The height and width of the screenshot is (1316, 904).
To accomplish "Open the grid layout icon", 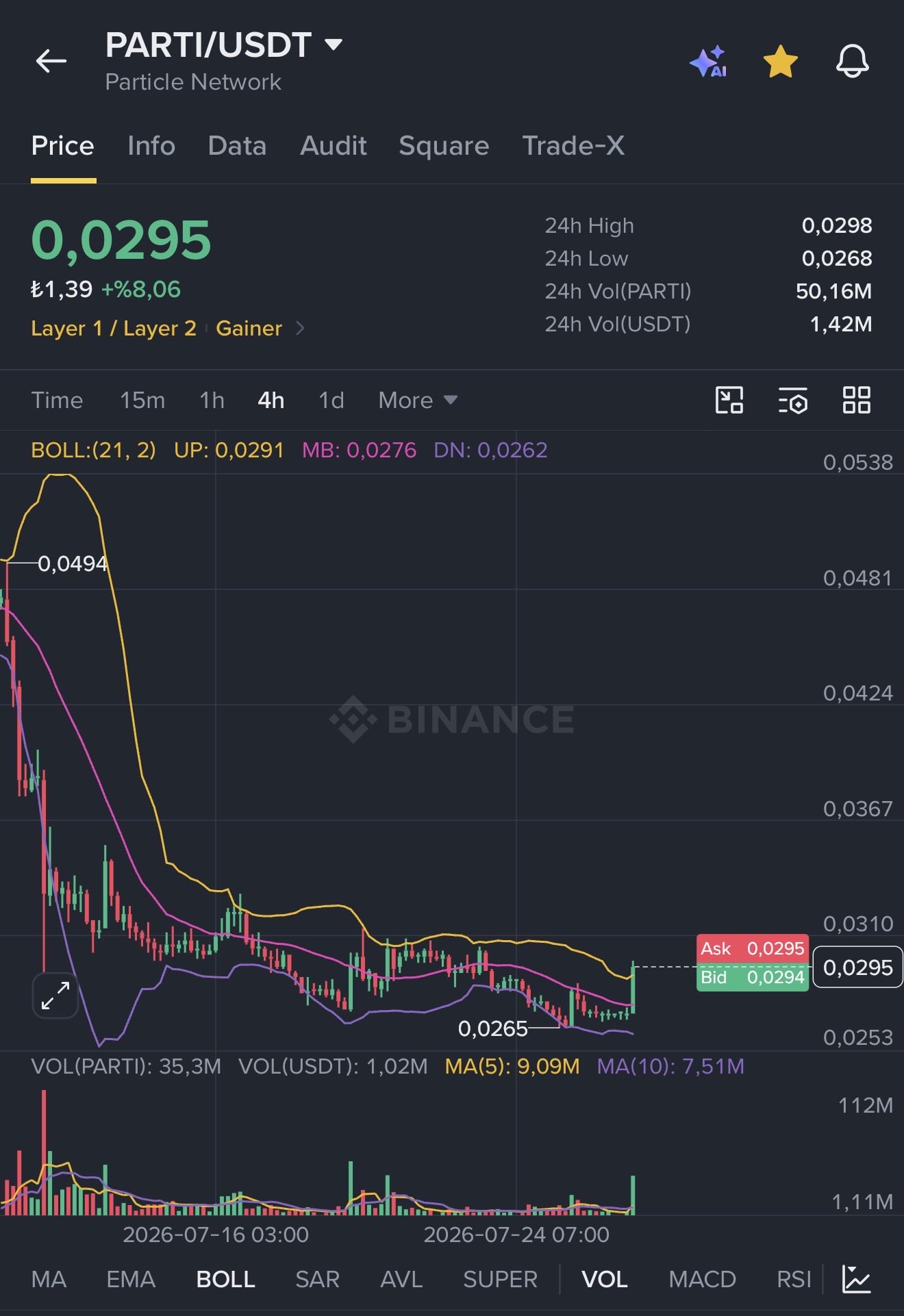I will pyautogui.click(x=856, y=401).
